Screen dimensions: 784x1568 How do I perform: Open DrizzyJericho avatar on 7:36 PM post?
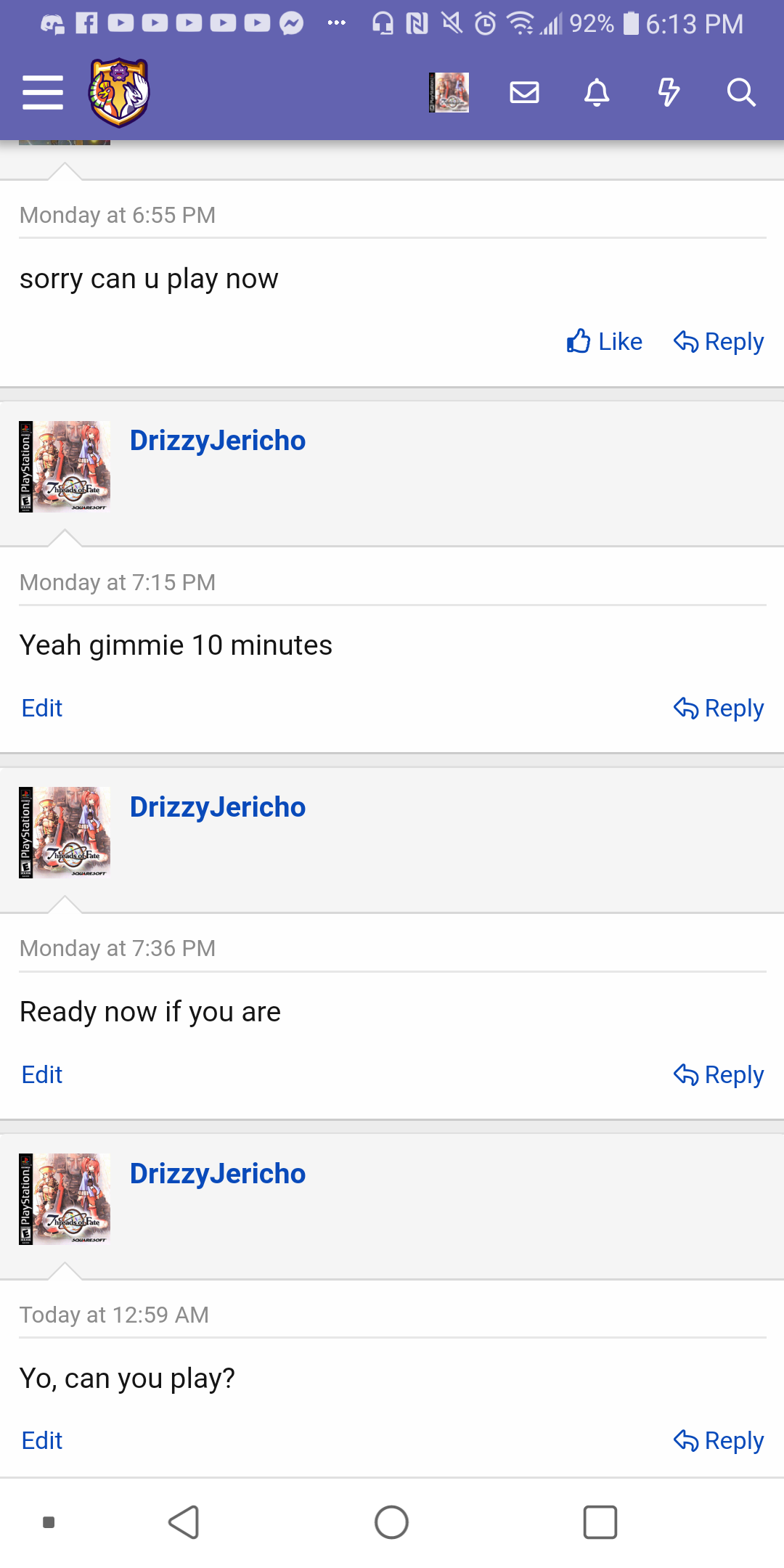pos(65,833)
